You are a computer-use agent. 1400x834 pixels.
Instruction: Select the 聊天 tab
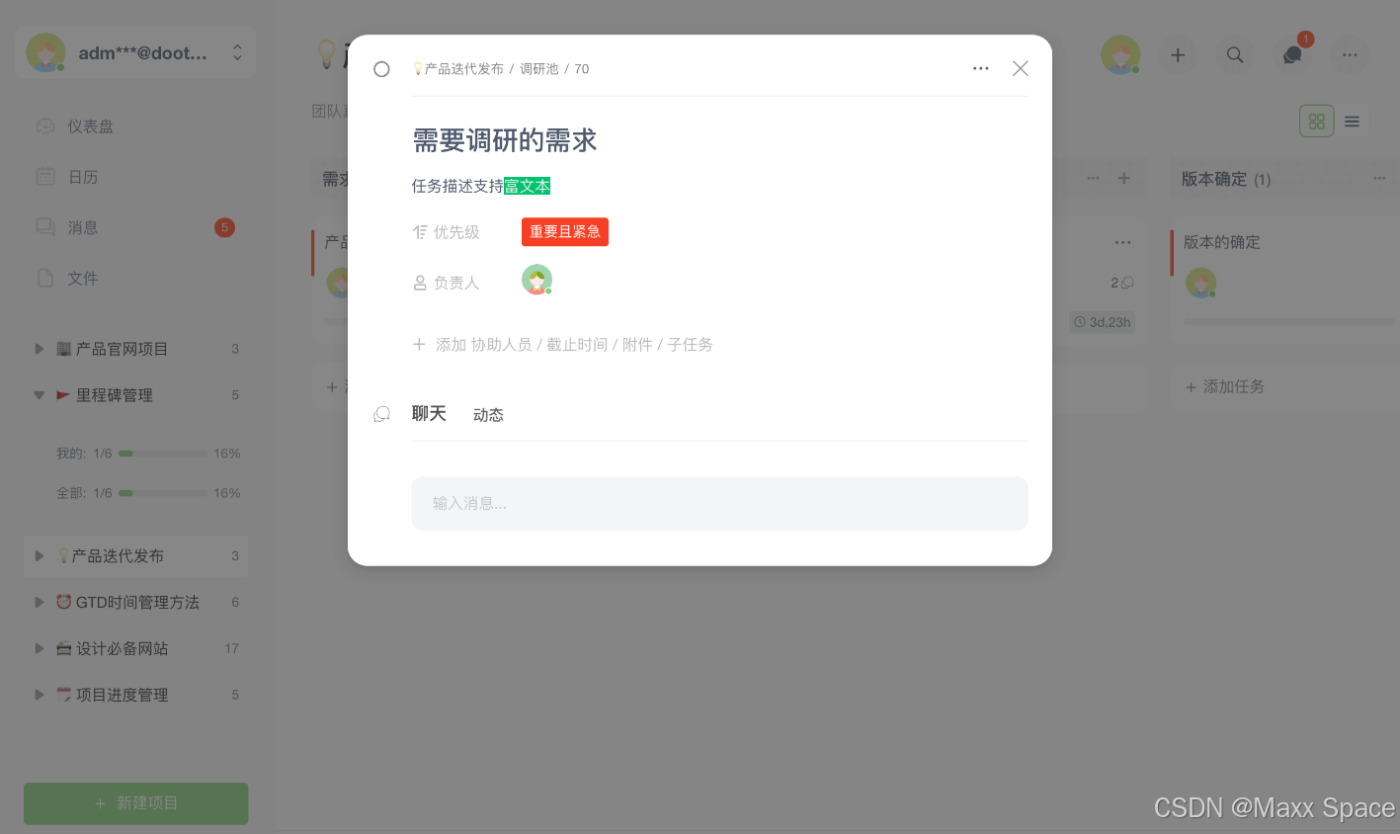point(429,414)
